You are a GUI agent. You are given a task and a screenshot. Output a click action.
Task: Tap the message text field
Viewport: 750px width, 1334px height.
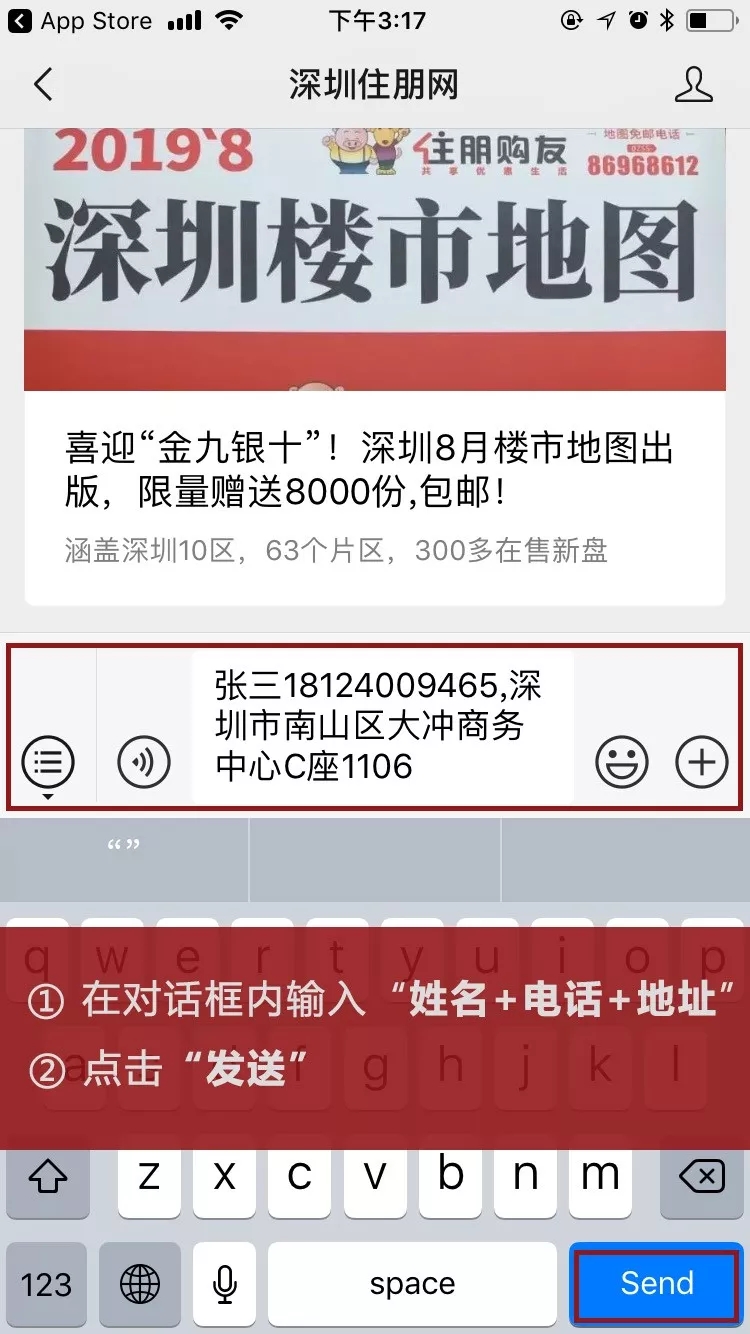coord(382,726)
